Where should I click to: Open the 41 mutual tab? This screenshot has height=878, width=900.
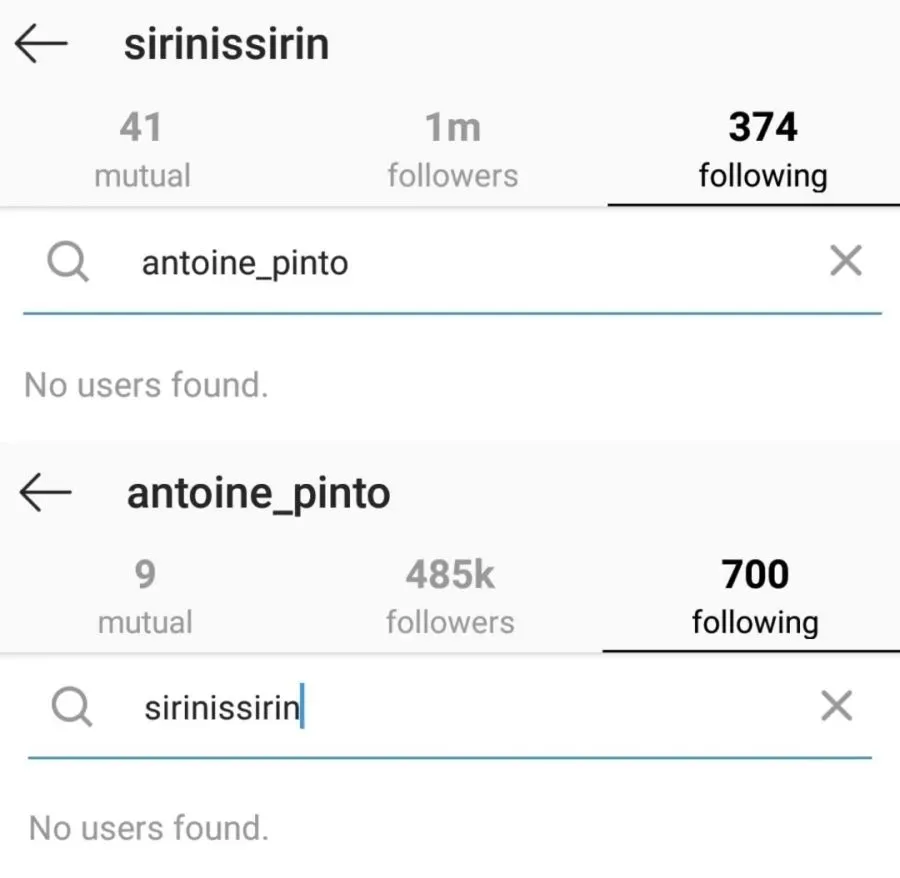point(141,150)
